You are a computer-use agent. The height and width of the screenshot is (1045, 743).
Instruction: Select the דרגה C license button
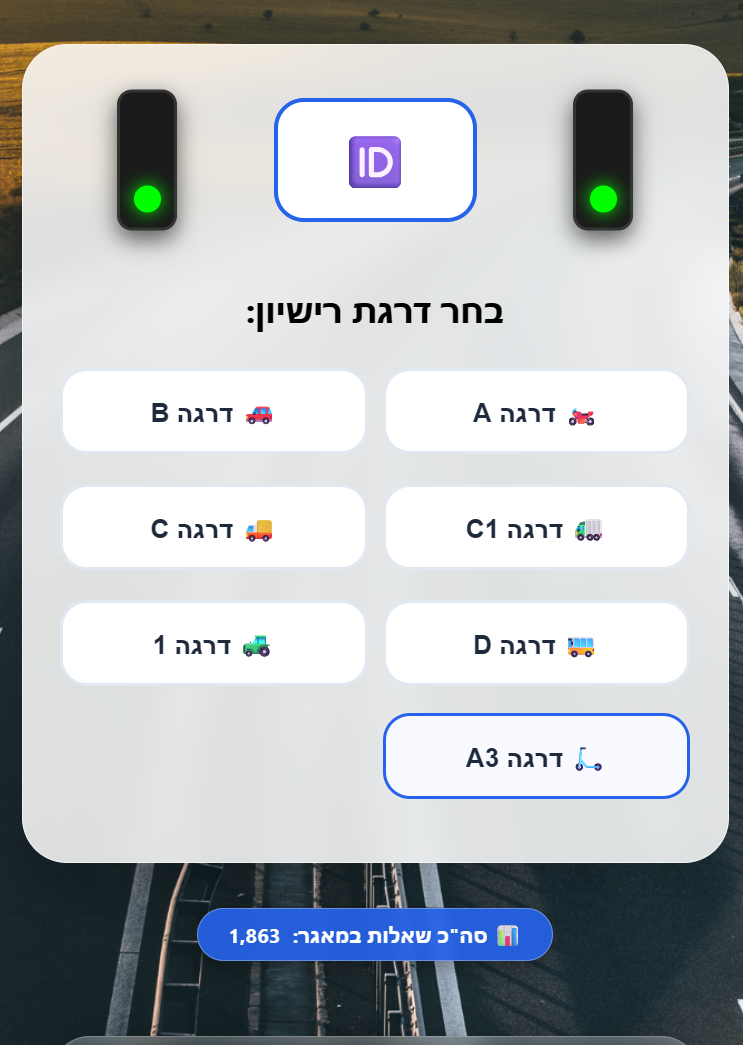coord(213,528)
